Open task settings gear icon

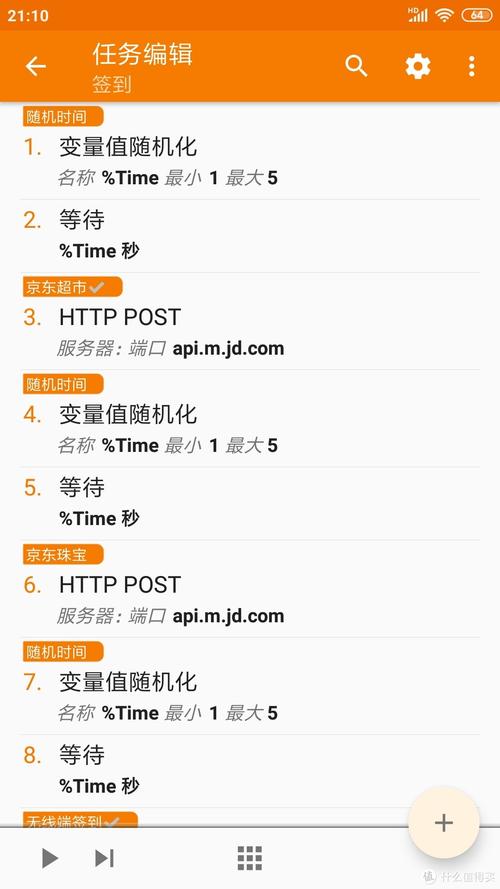418,66
